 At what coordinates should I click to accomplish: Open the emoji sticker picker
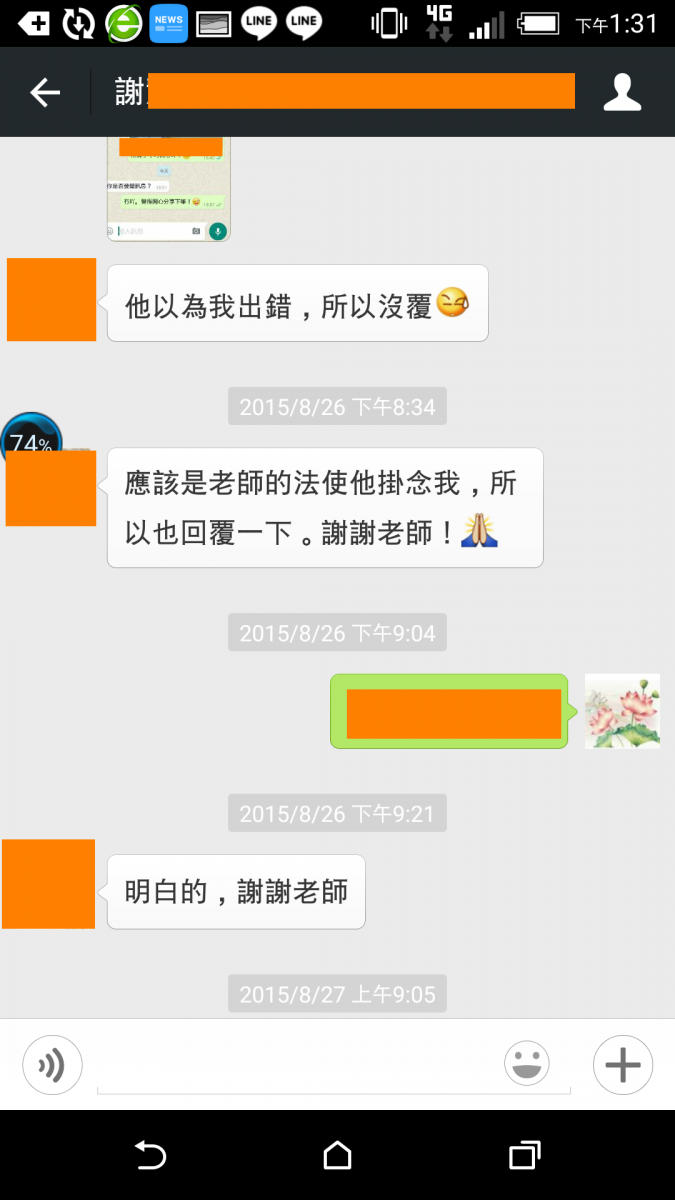pos(527,1063)
